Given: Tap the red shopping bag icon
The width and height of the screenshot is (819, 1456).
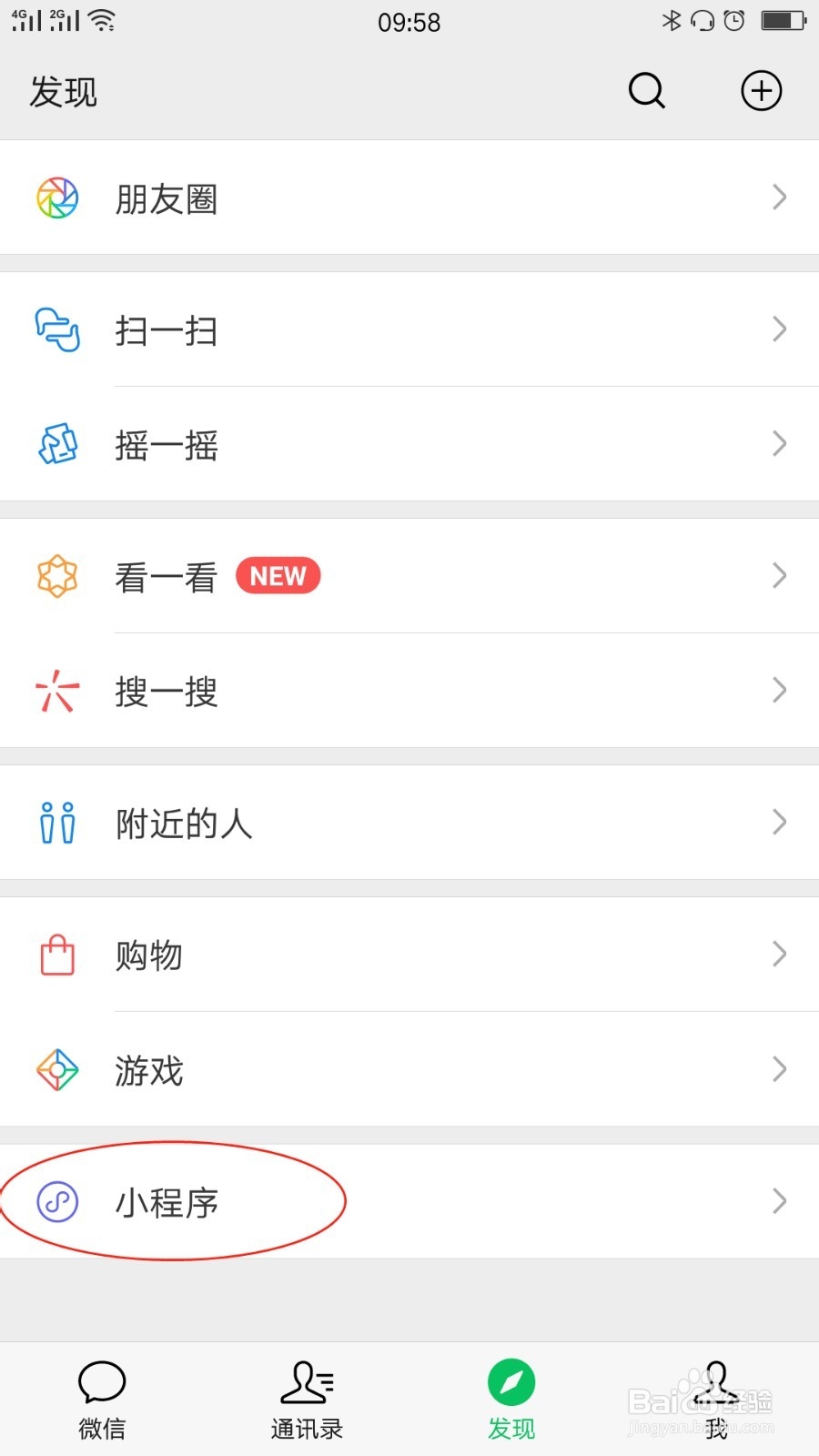Looking at the screenshot, I should [56, 955].
